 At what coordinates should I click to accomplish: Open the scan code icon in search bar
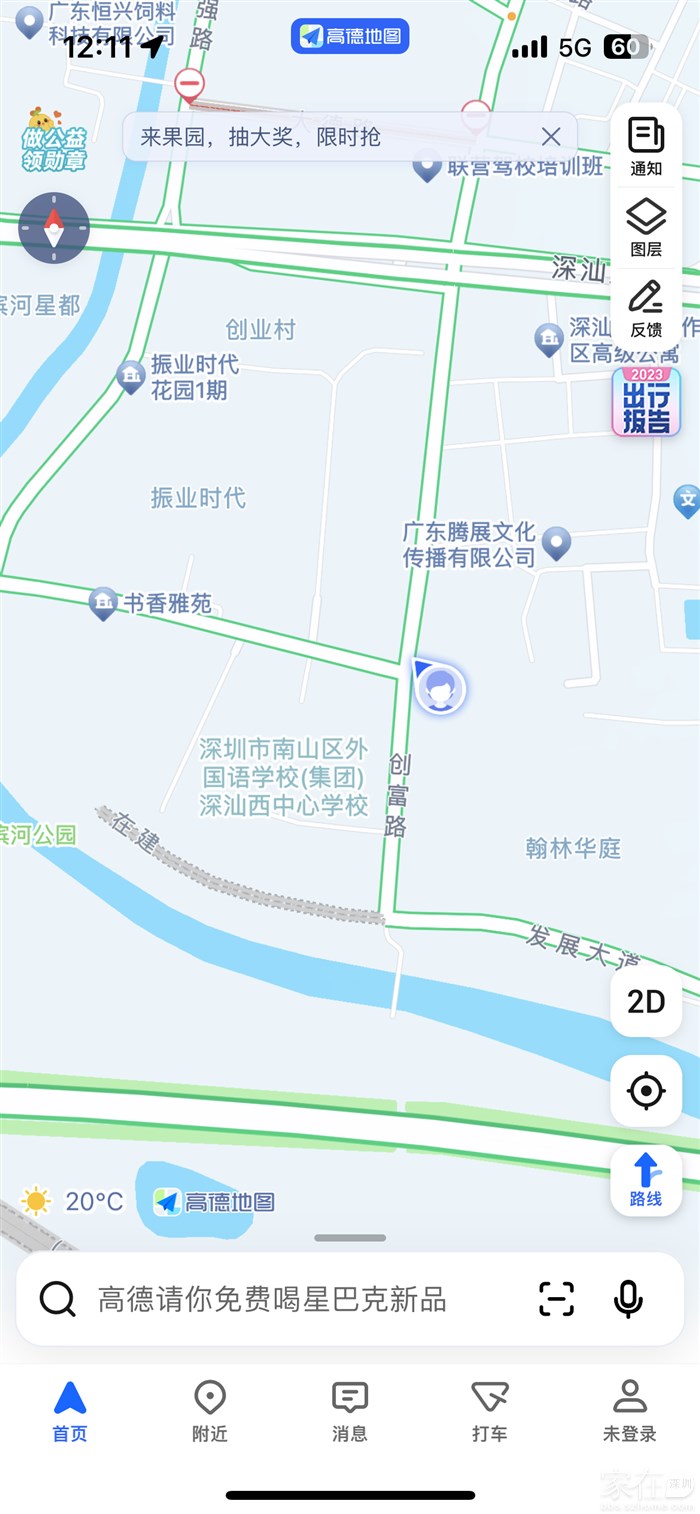coord(557,1299)
